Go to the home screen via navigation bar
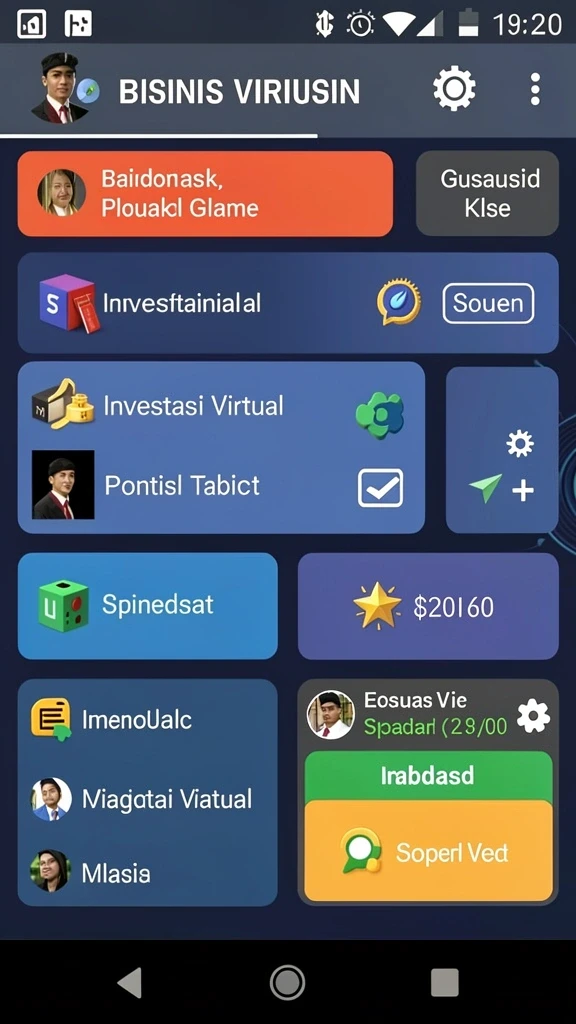The image size is (576, 1024). pyautogui.click(x=287, y=982)
